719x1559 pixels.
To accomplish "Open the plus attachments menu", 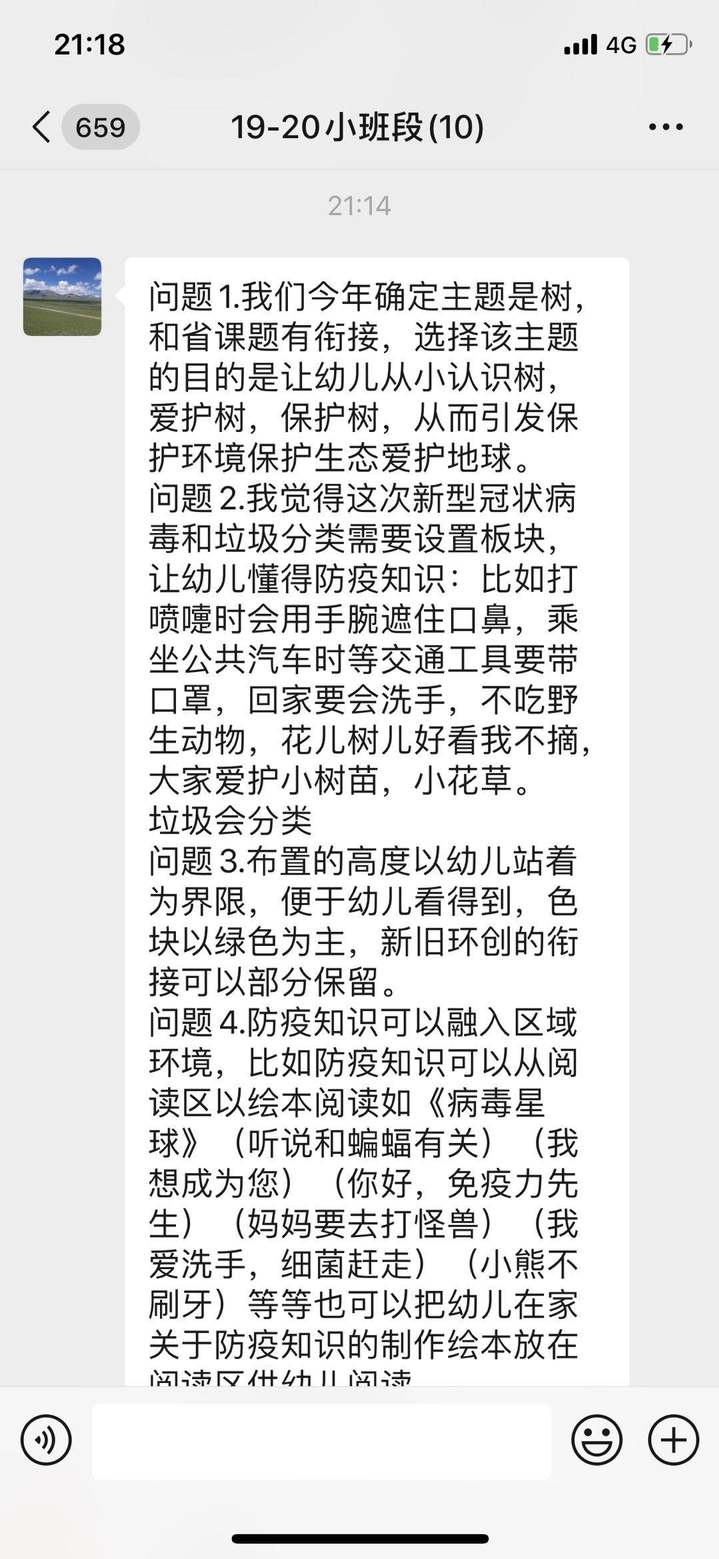I will coord(673,1440).
